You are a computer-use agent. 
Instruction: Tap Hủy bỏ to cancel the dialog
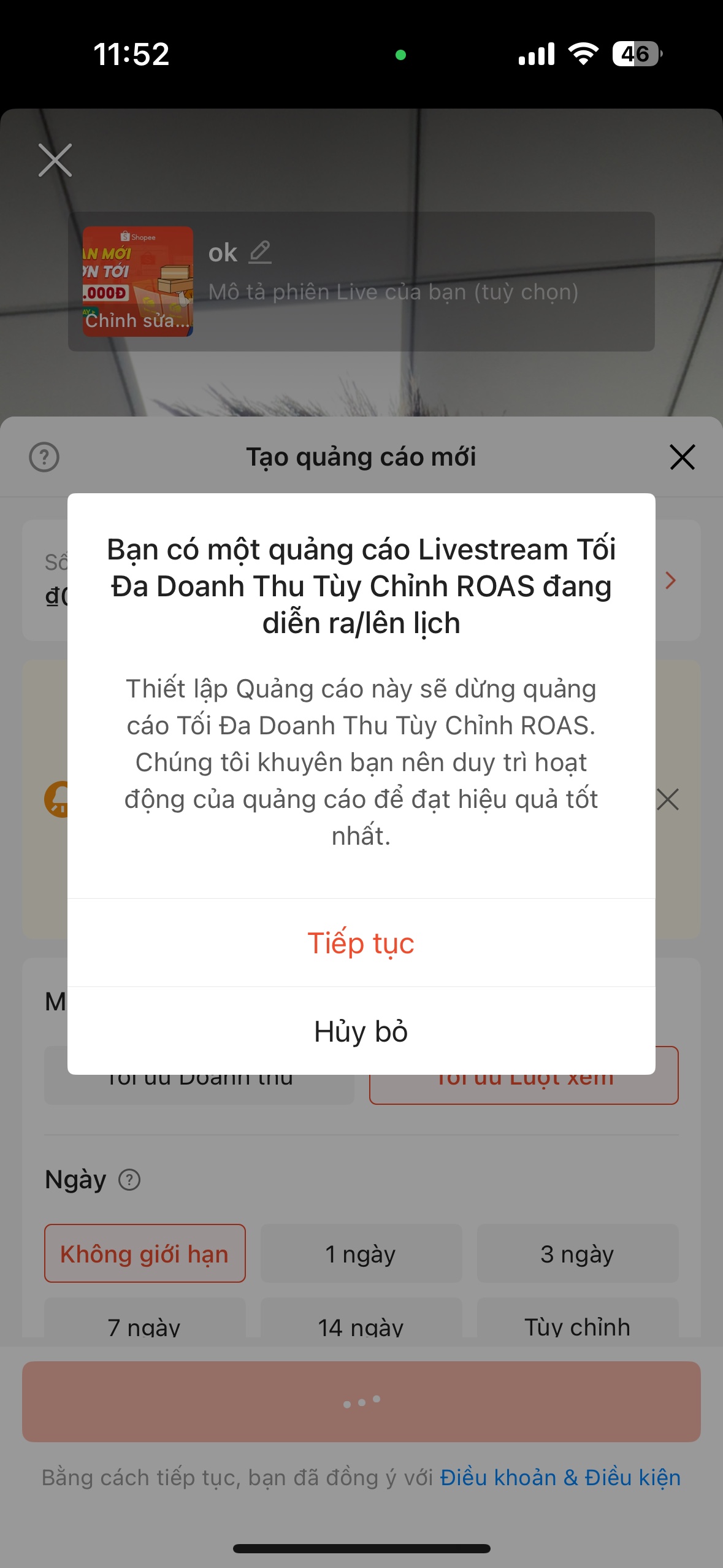(x=361, y=1031)
